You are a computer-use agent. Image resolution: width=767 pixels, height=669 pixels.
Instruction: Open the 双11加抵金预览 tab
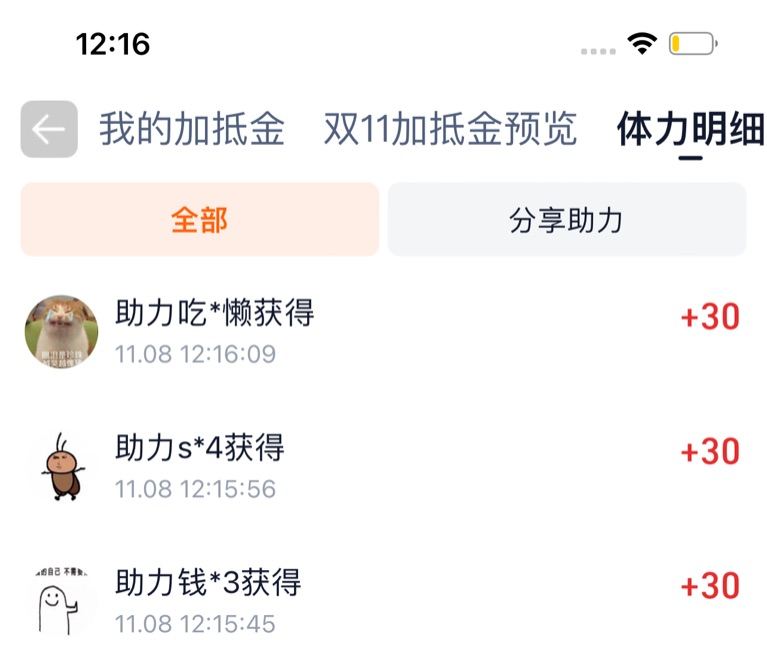[x=450, y=130]
